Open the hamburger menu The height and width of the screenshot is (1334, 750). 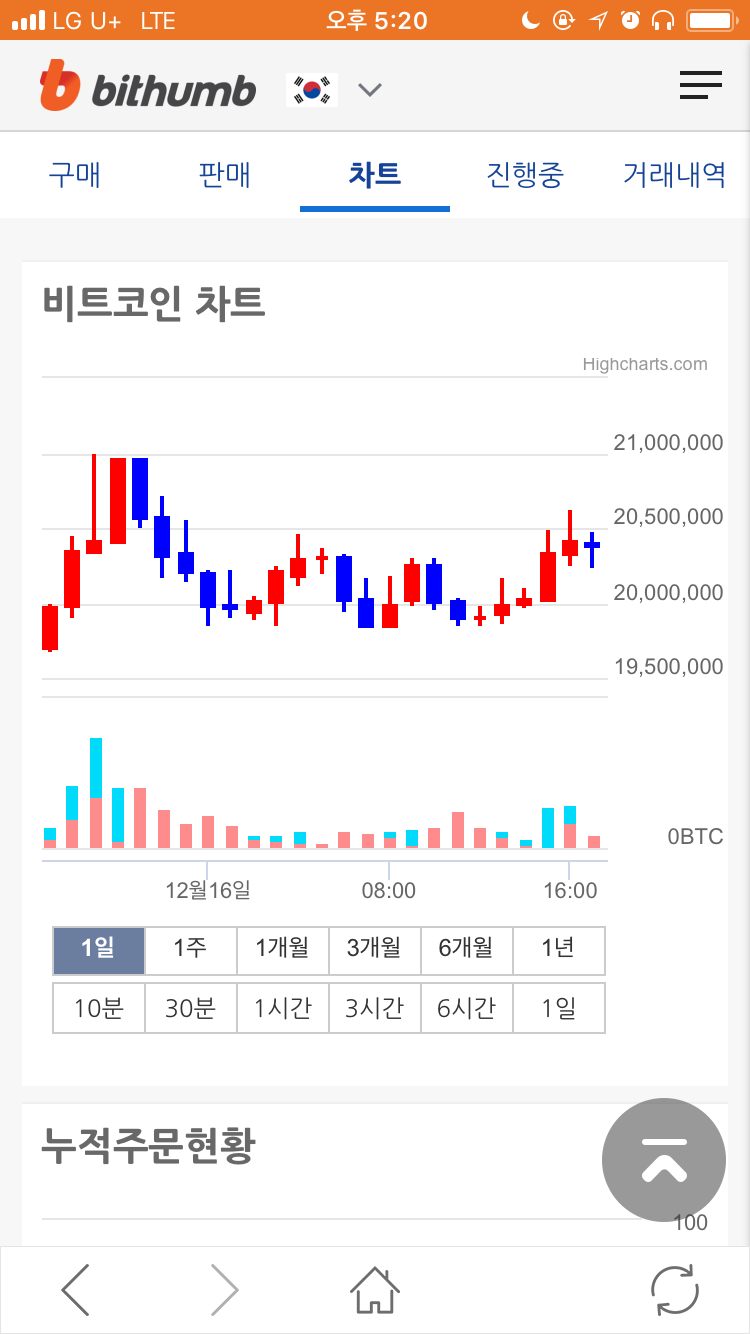pos(700,85)
